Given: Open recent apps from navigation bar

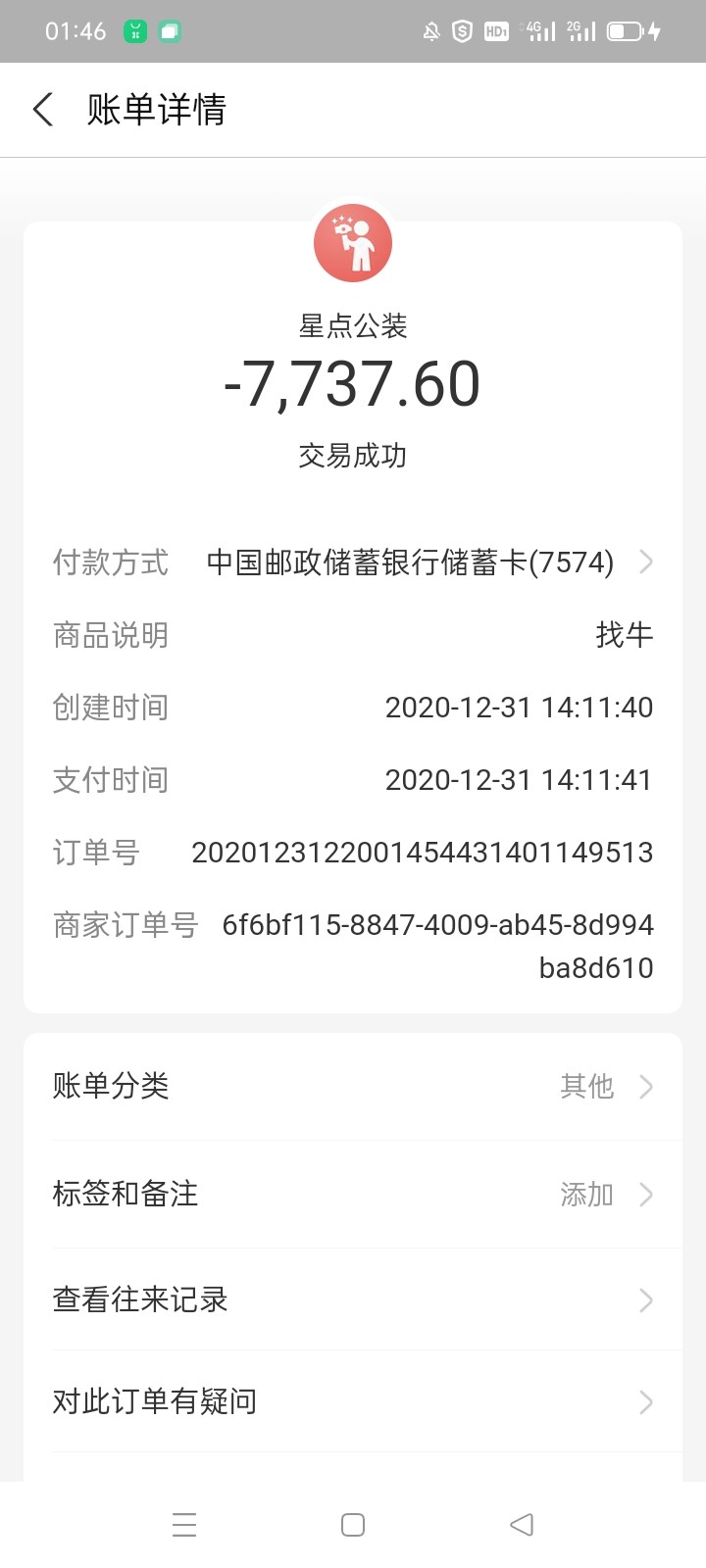Looking at the screenshot, I should (184, 1525).
